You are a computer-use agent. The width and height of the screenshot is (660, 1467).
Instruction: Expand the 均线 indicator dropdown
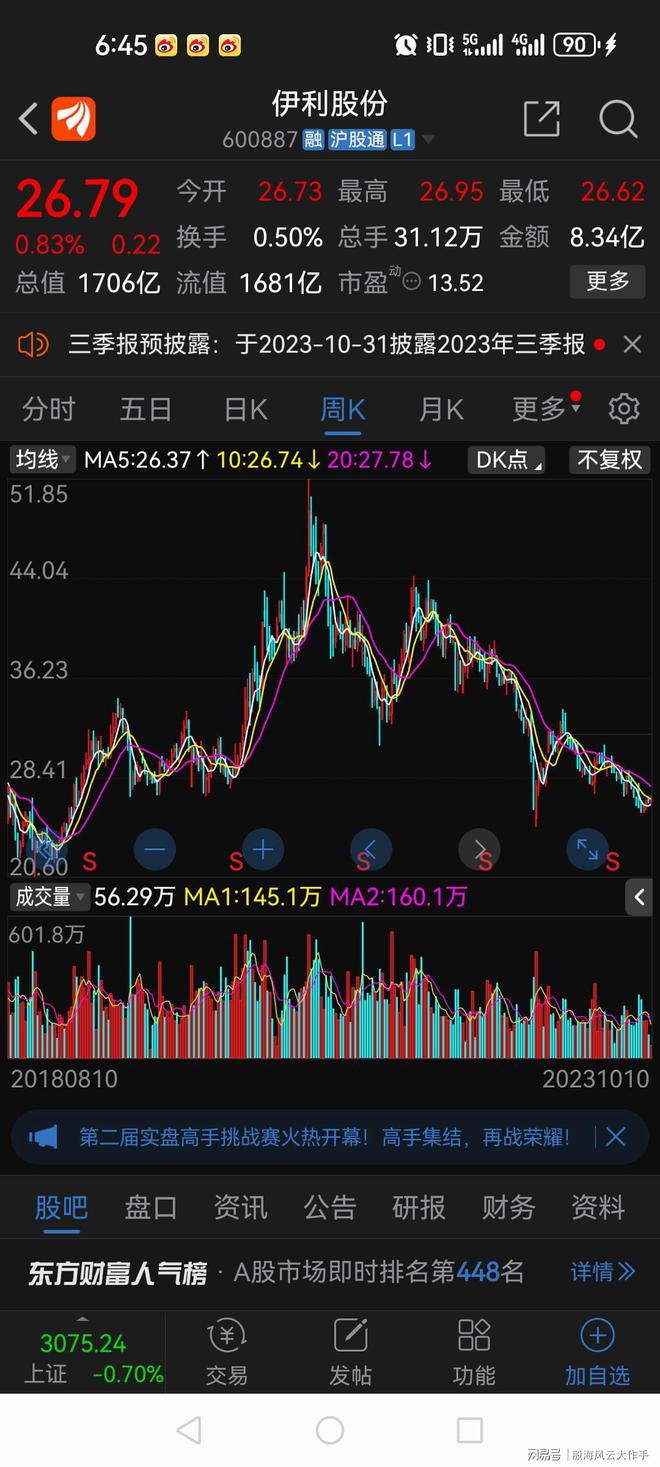pyautogui.click(x=43, y=460)
